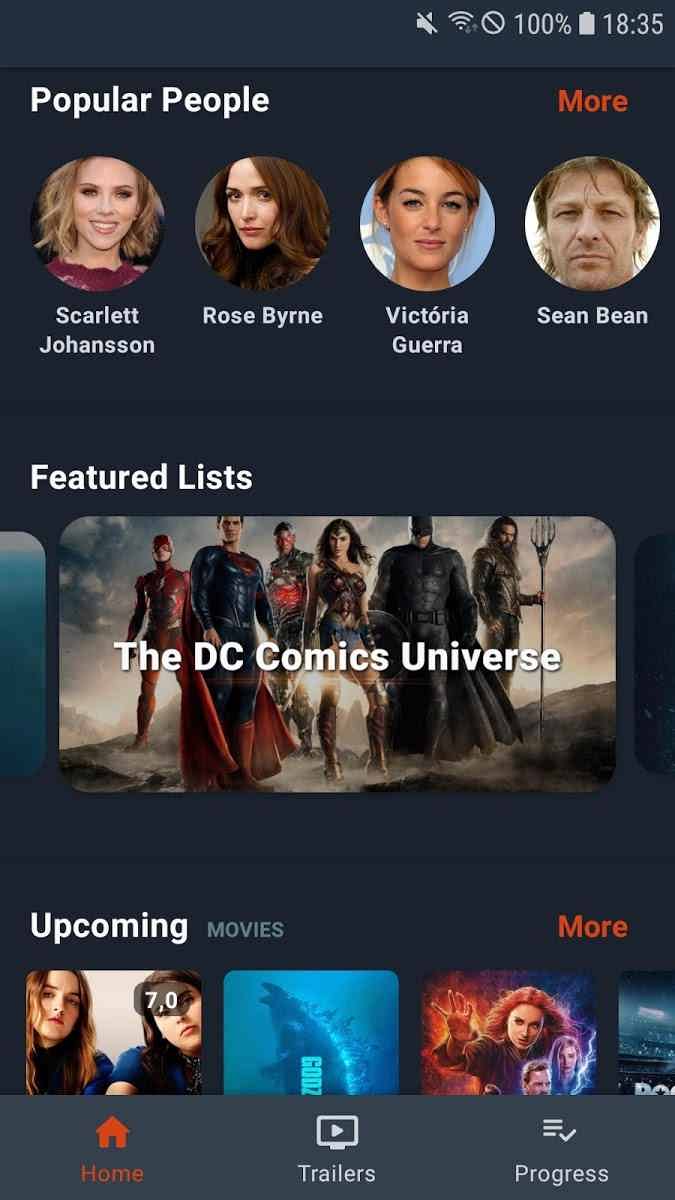Show More upcoming movies
The image size is (675, 1200).
point(592,927)
